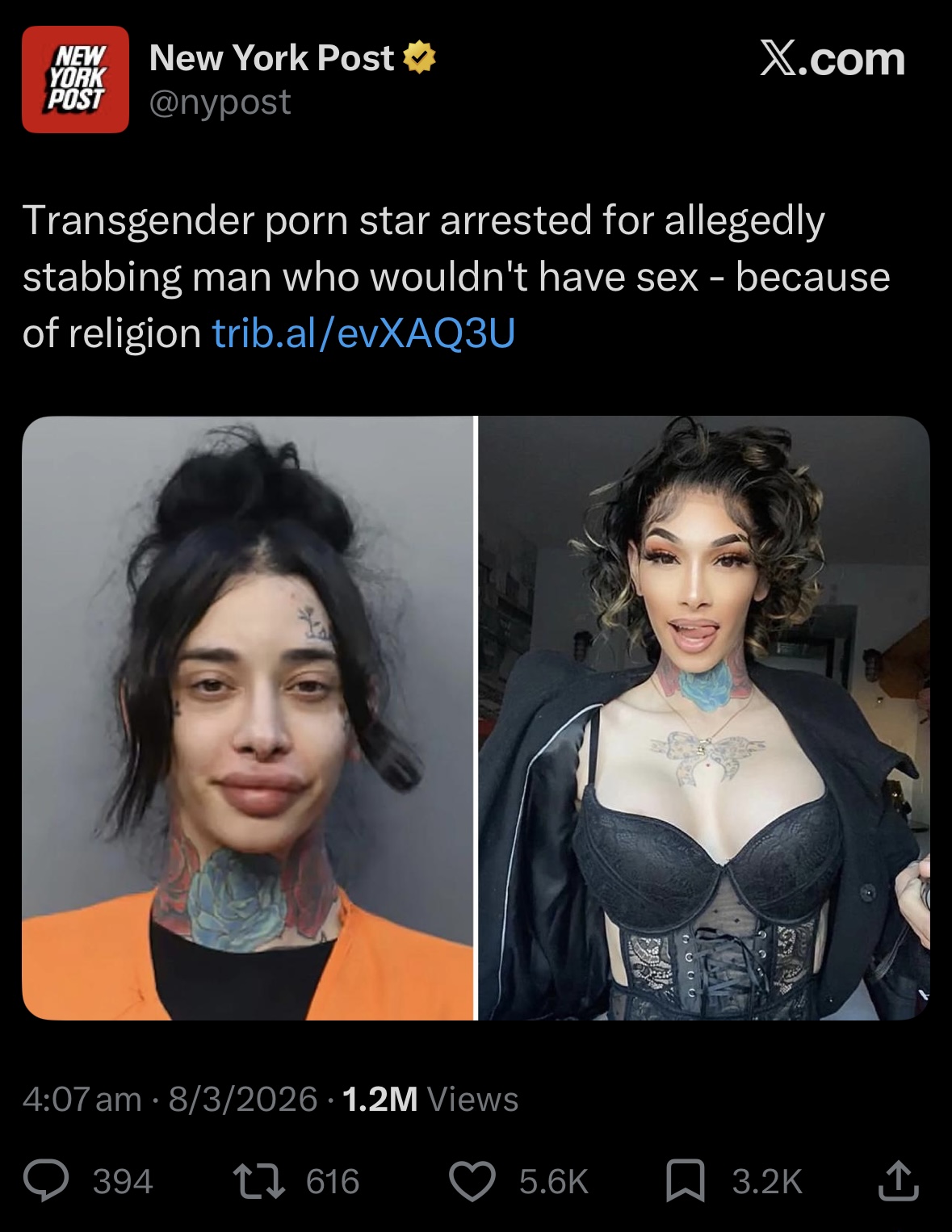Open the trib.al/evXAQ3U article link
952x1232 pixels.
pyautogui.click(x=363, y=333)
